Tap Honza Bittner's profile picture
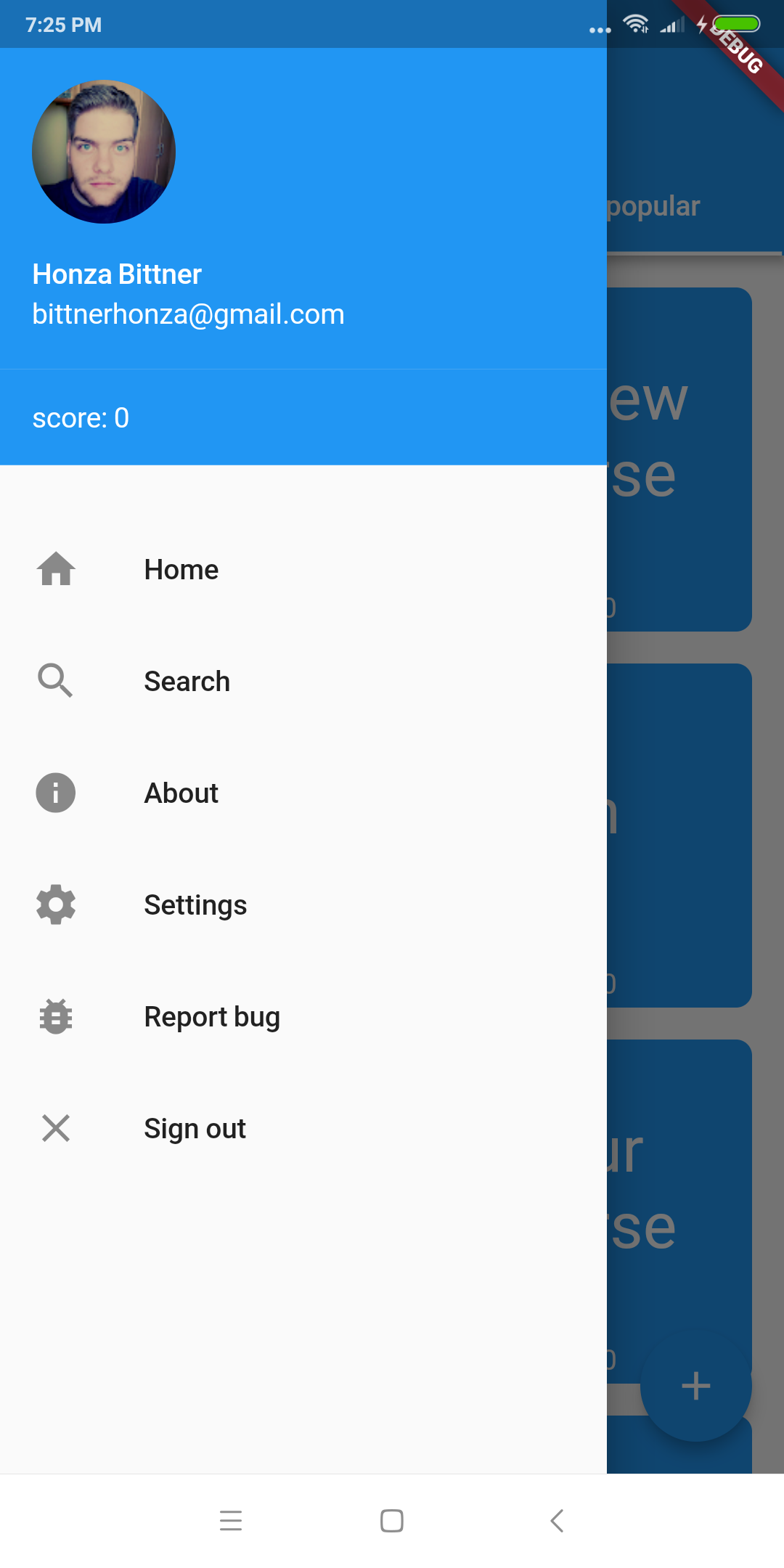Image resolution: width=784 pixels, height=1568 pixels. click(x=104, y=152)
